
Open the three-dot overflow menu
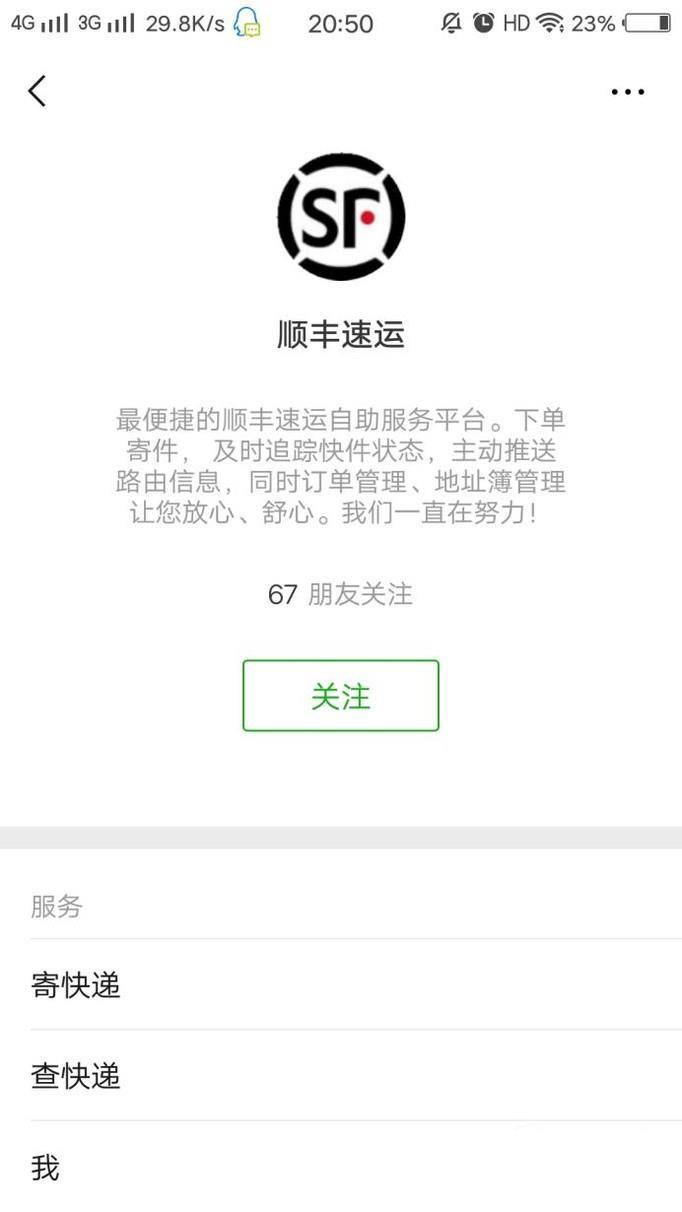(x=628, y=92)
